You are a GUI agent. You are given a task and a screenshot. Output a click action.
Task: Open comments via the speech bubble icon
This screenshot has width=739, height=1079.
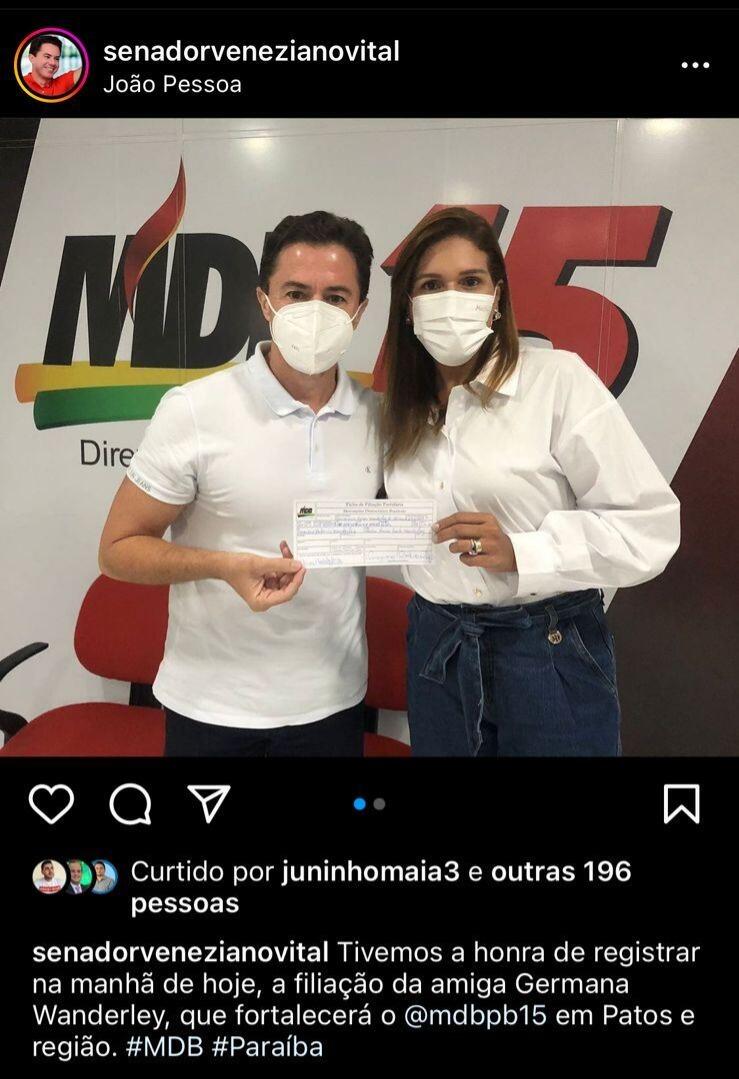(x=130, y=803)
